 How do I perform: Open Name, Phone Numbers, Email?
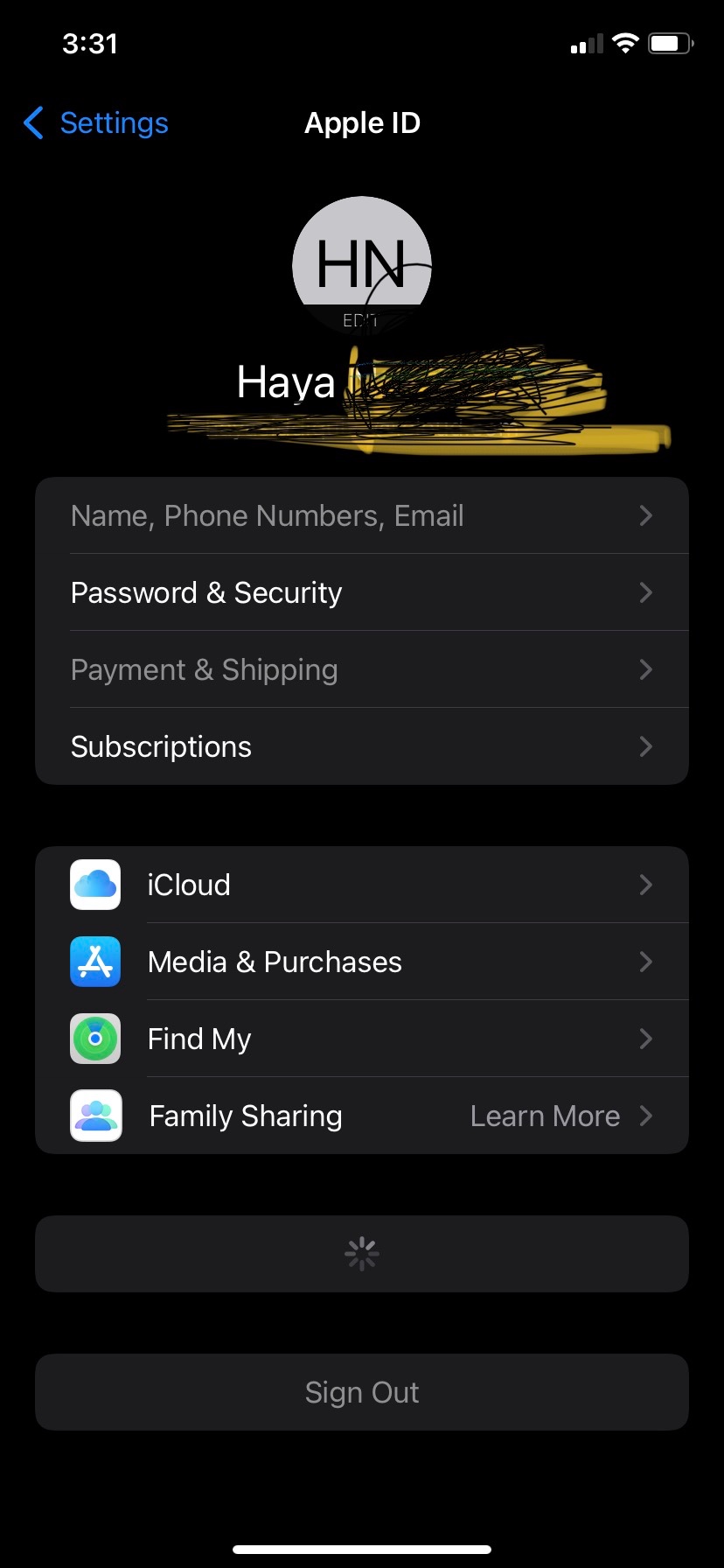point(361,516)
